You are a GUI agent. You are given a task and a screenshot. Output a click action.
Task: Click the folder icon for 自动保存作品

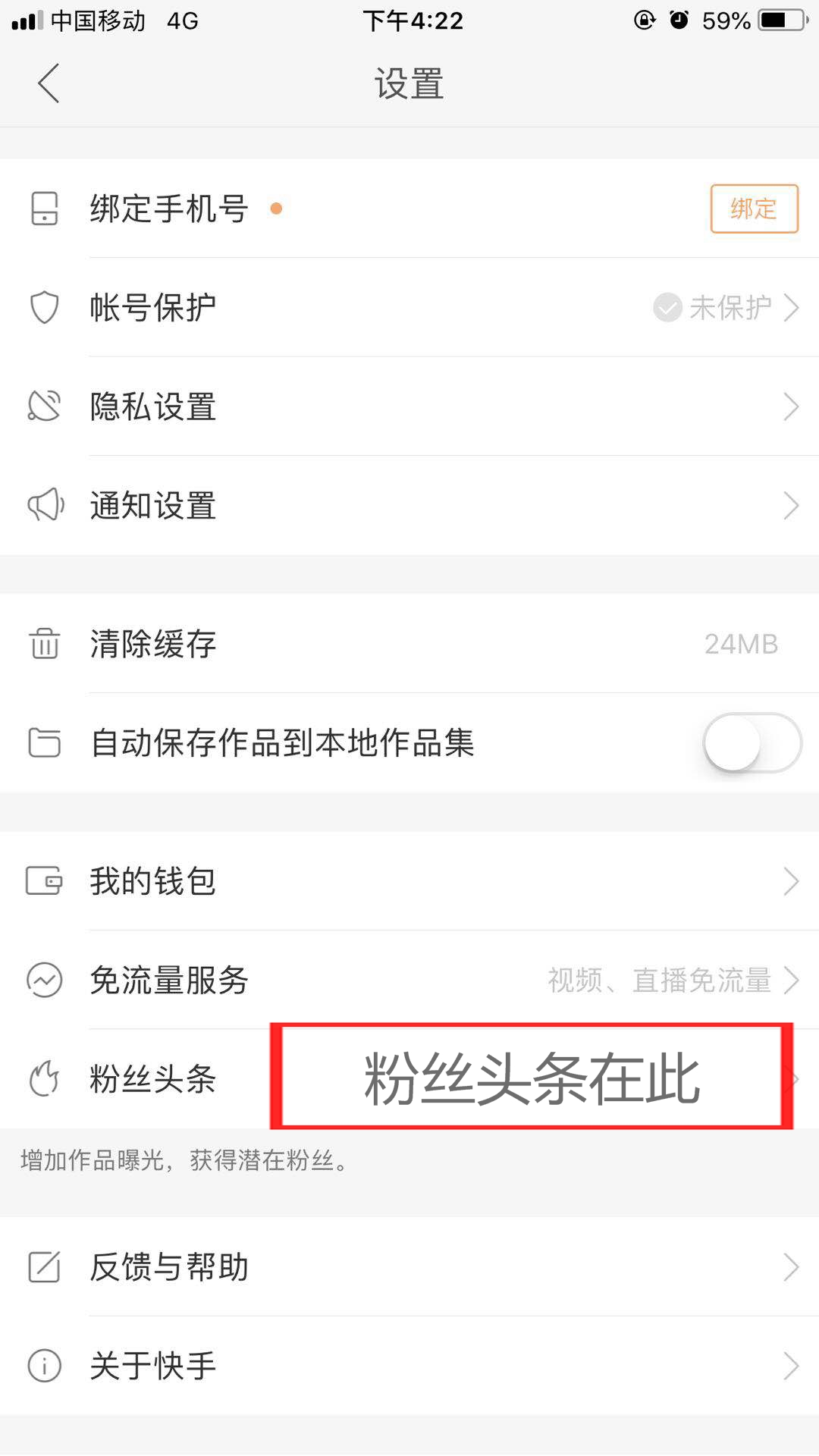[44, 744]
